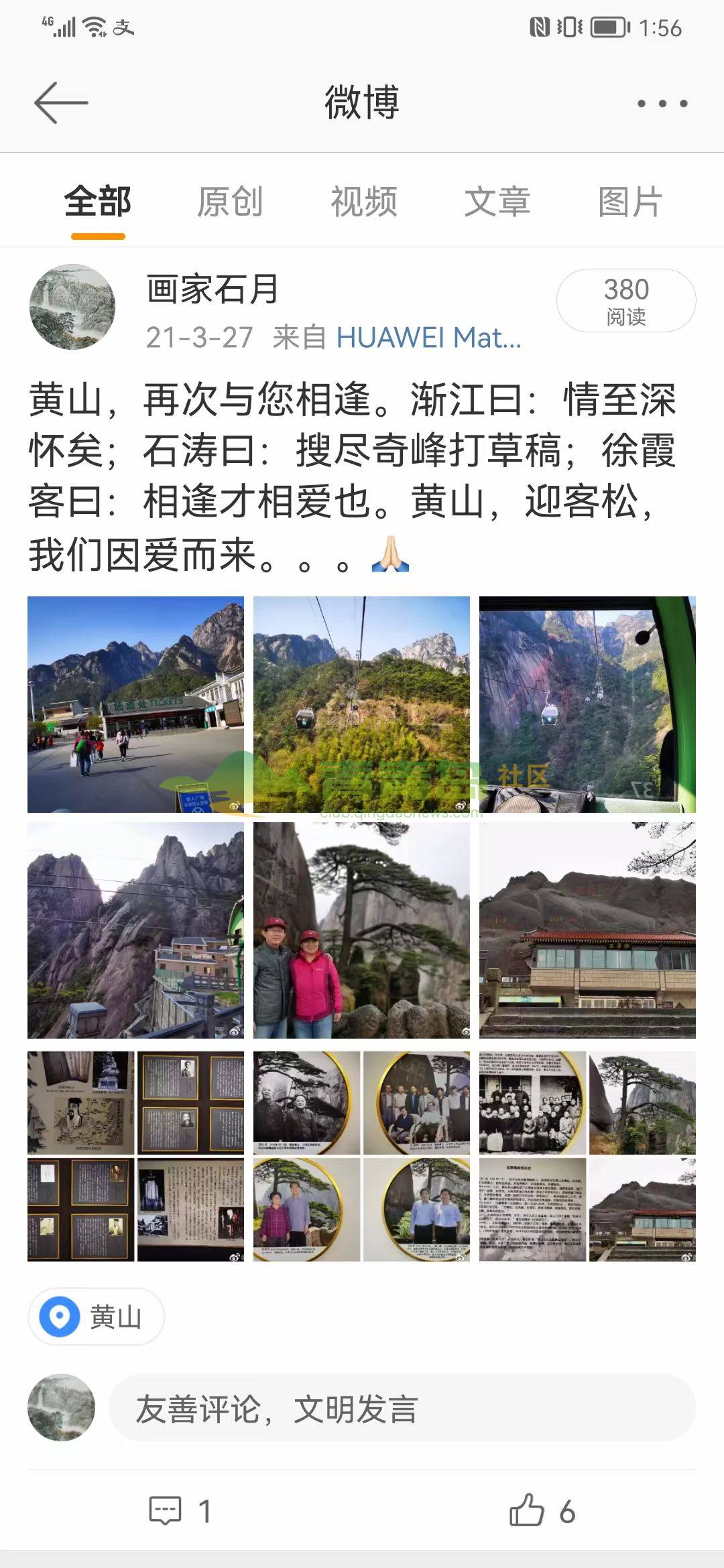The width and height of the screenshot is (724, 1568).
Task: Open the couple by pine tree photo
Action: [361, 930]
